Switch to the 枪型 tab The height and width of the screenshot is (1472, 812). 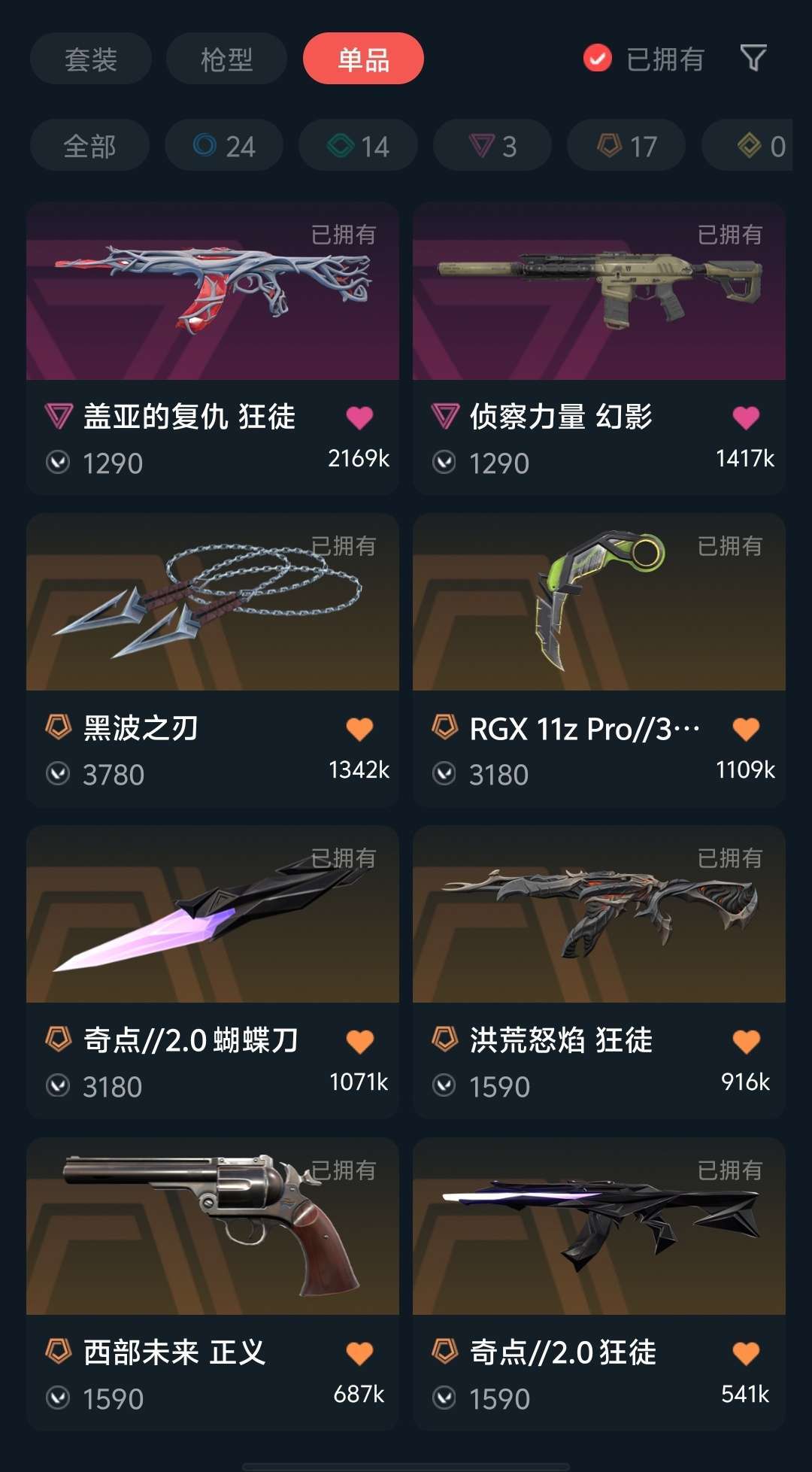[226, 59]
